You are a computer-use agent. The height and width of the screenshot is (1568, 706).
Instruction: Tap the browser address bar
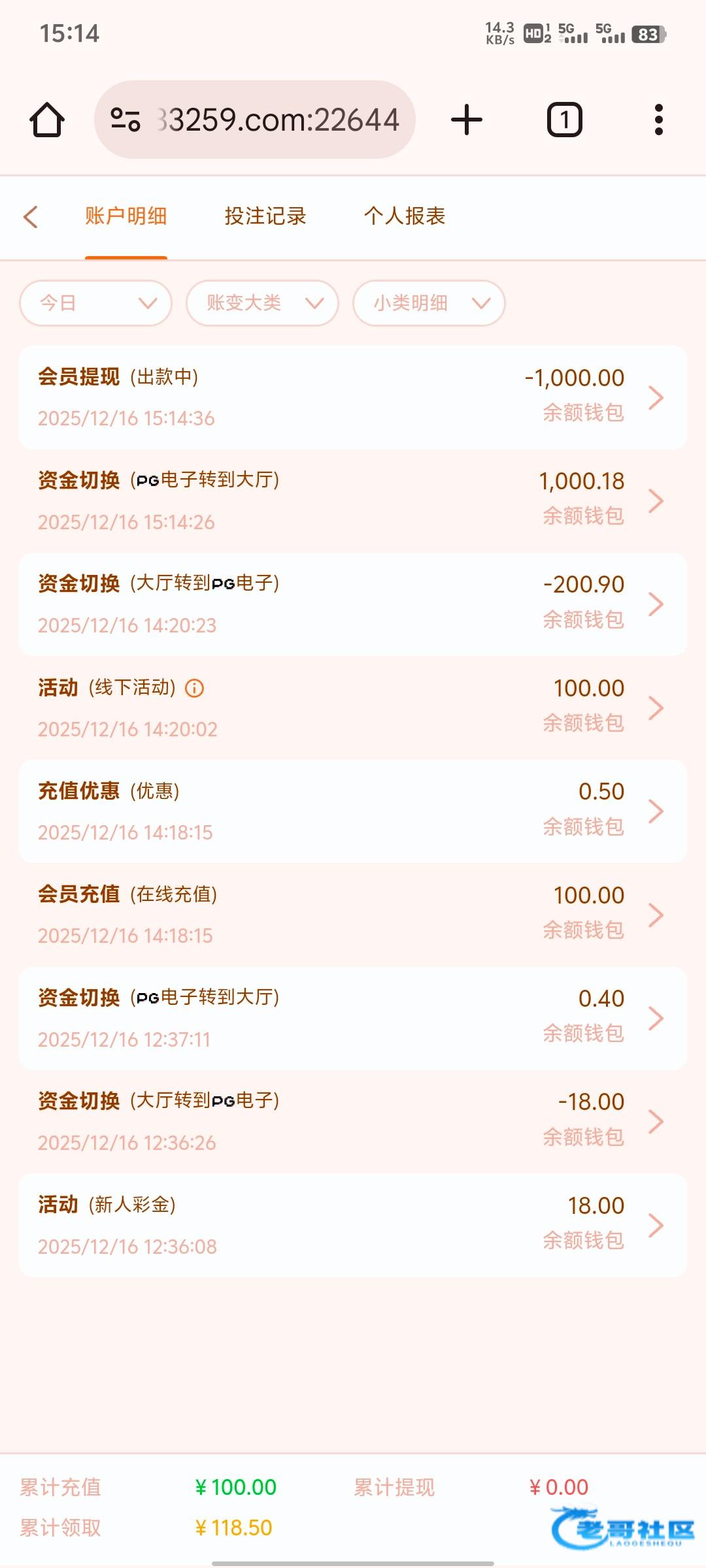click(x=255, y=120)
